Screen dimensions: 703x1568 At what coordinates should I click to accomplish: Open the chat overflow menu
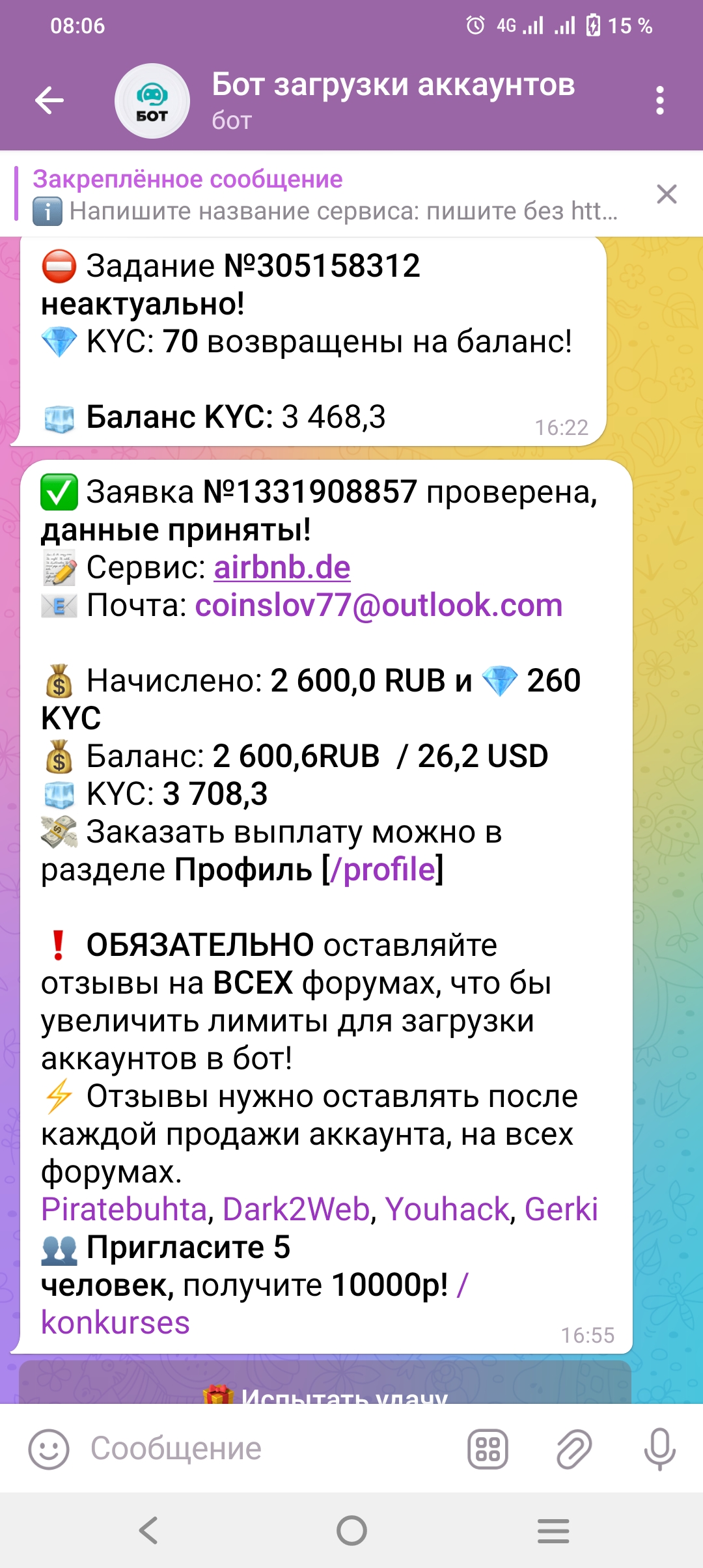[x=659, y=100]
